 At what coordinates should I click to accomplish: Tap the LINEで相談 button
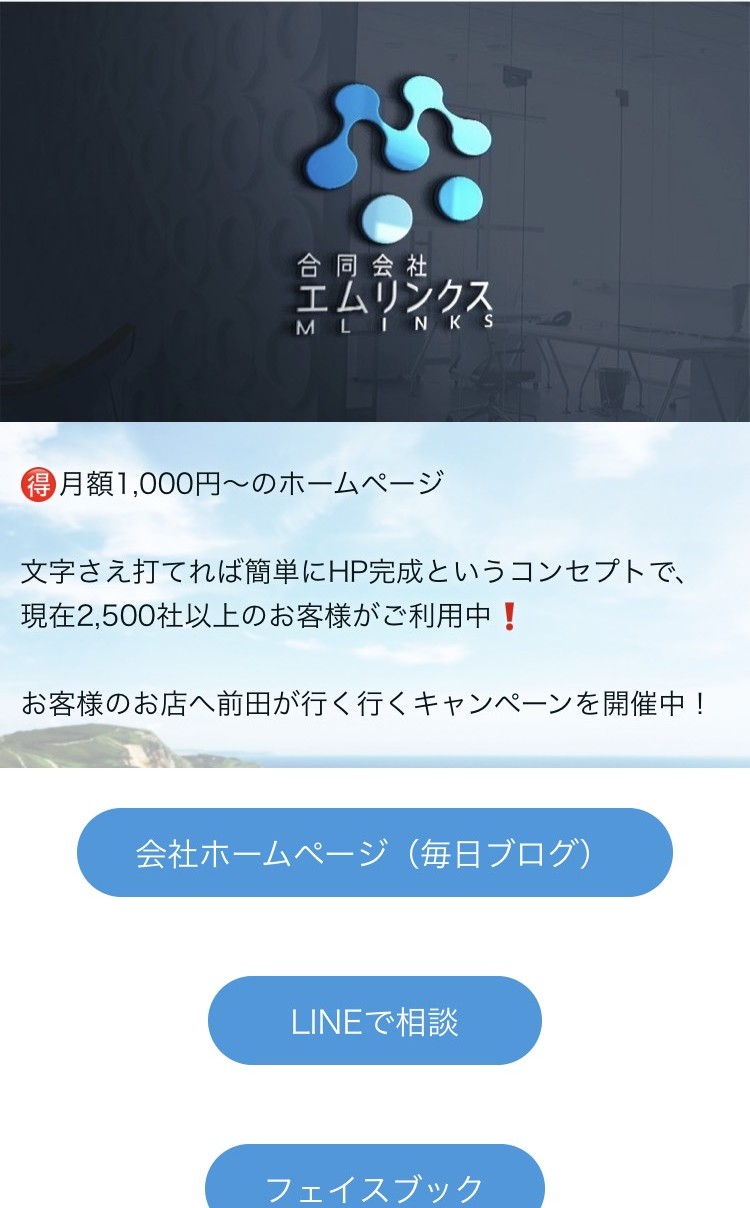(374, 1021)
